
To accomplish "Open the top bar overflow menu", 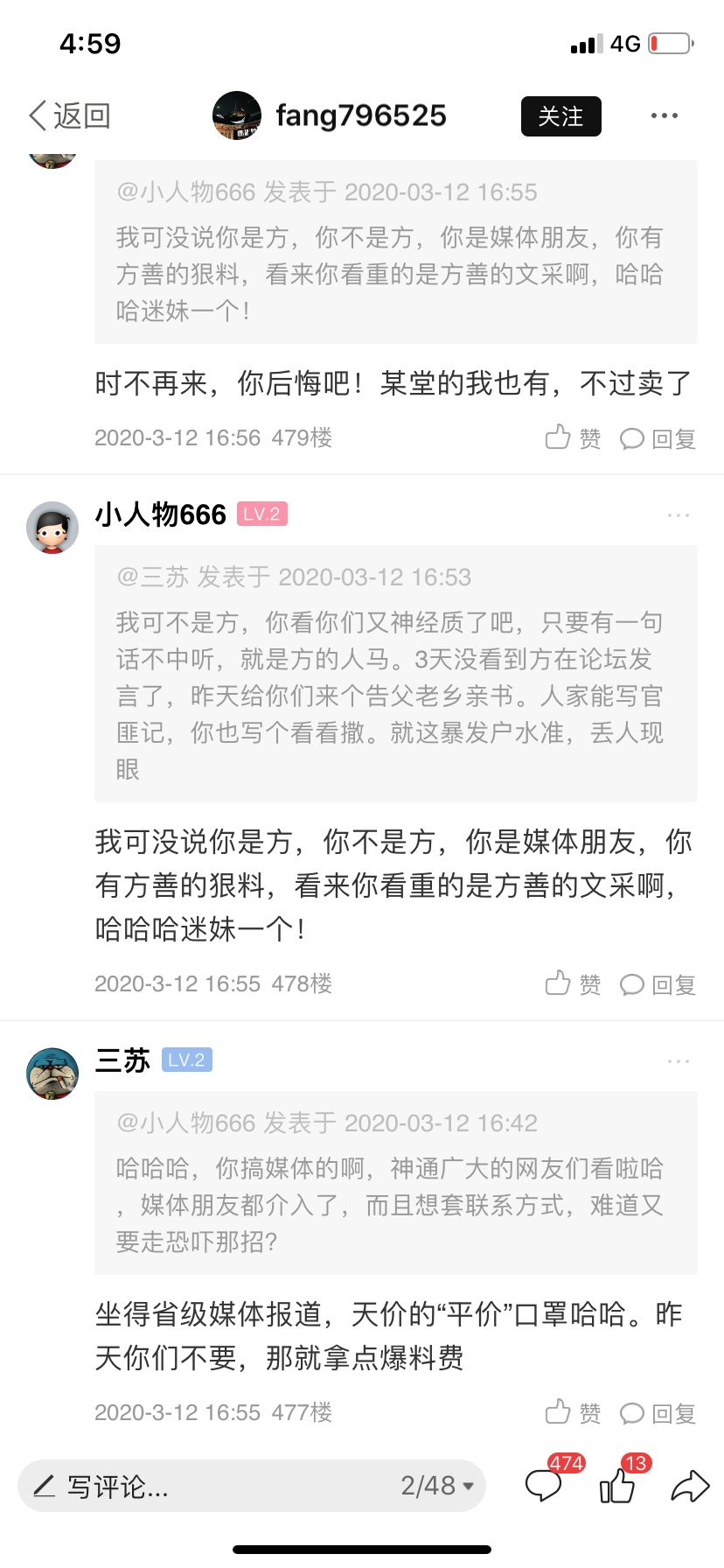I will click(664, 116).
